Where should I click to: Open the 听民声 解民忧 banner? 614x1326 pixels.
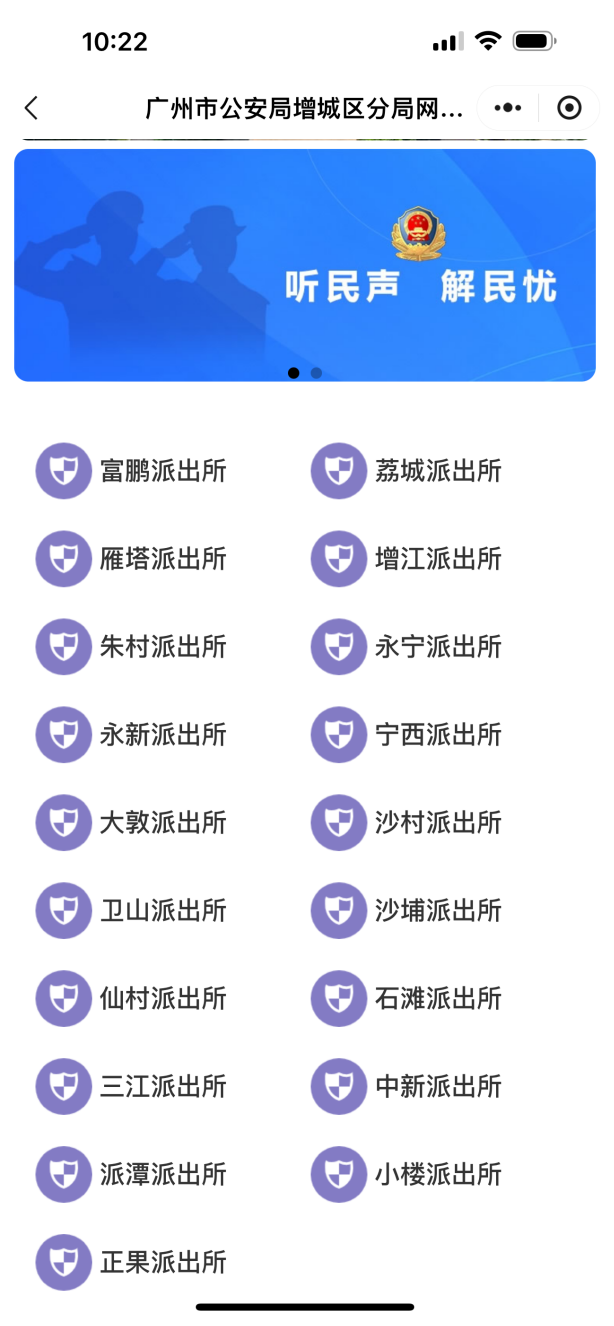point(305,265)
